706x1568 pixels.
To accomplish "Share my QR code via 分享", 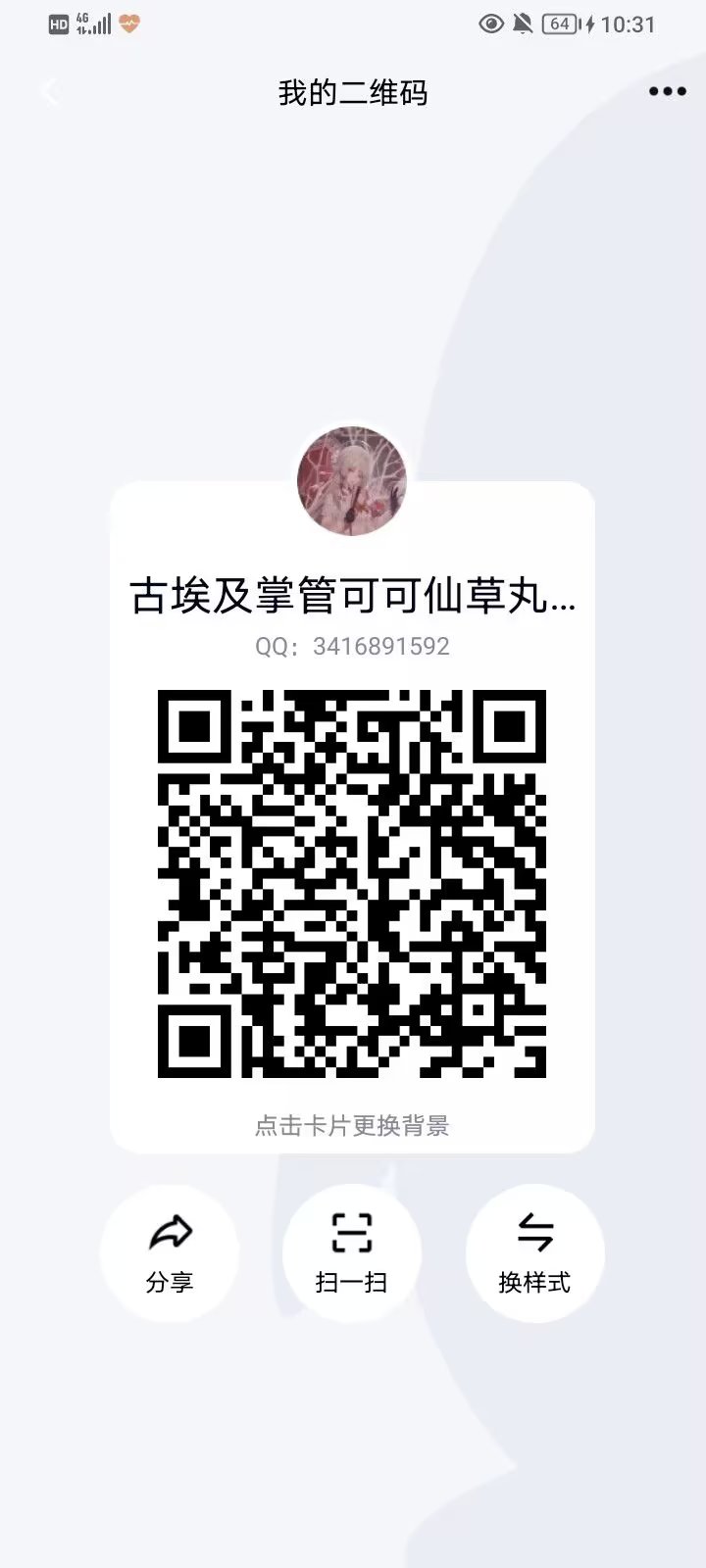I will click(169, 1252).
